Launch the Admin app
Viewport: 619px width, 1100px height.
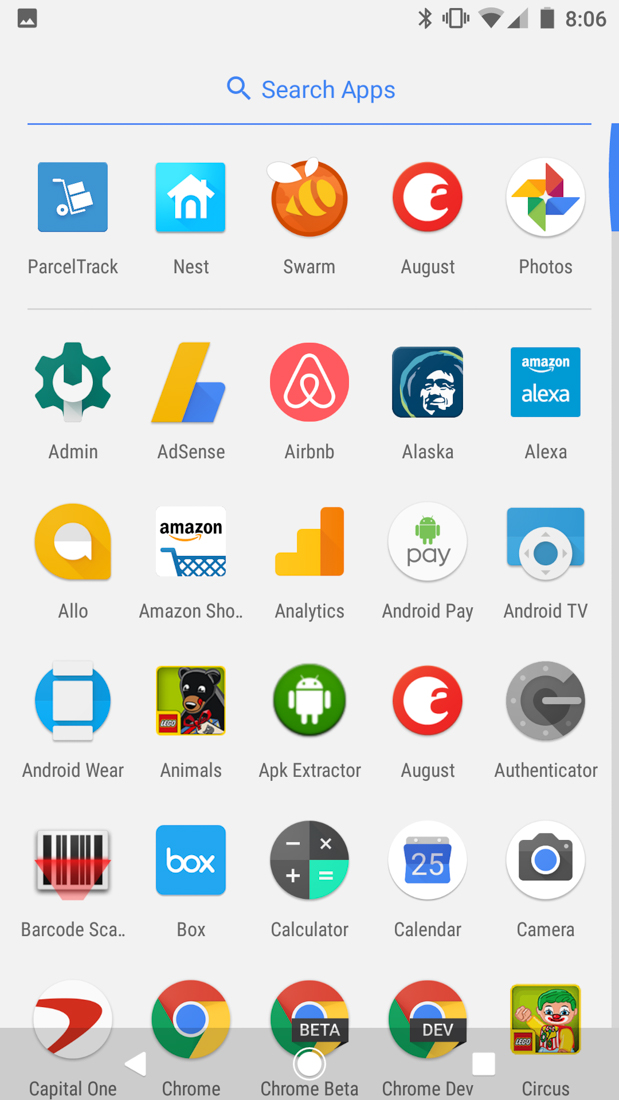[73, 382]
